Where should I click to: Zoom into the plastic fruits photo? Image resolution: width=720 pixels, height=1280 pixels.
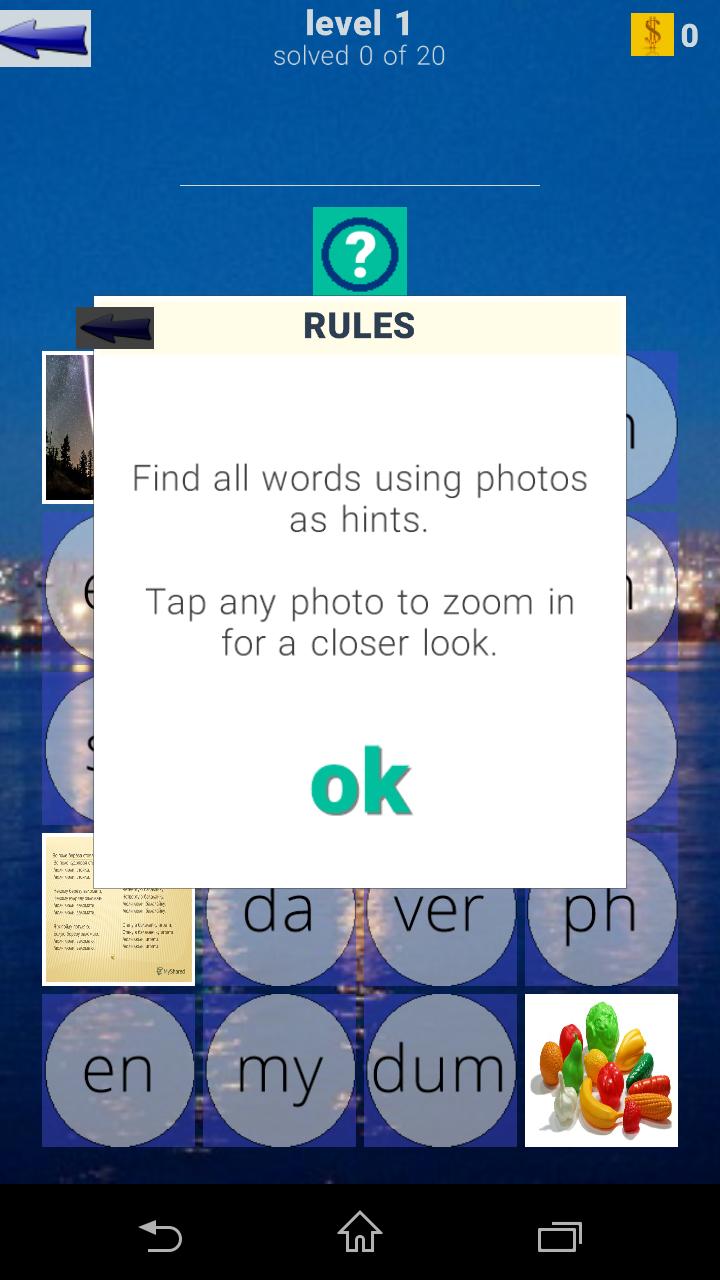pyautogui.click(x=601, y=1070)
